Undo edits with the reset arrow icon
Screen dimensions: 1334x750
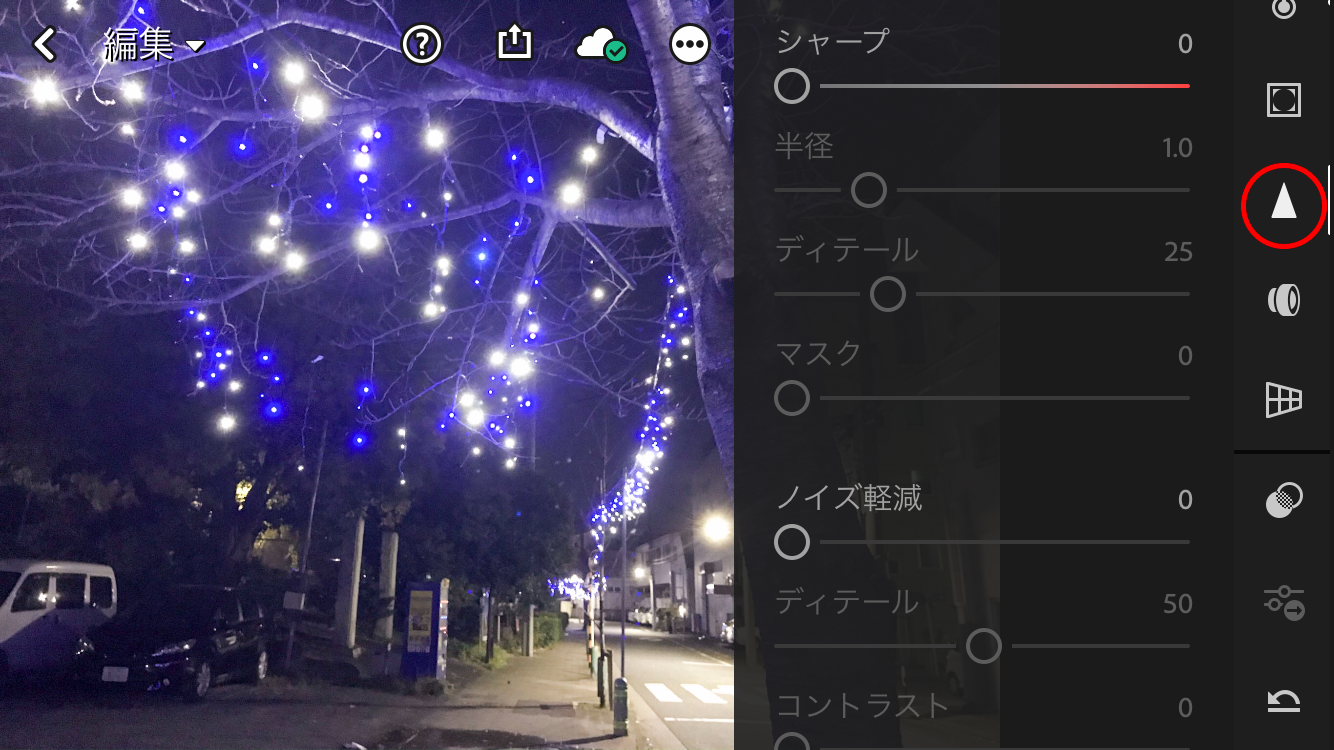1283,701
